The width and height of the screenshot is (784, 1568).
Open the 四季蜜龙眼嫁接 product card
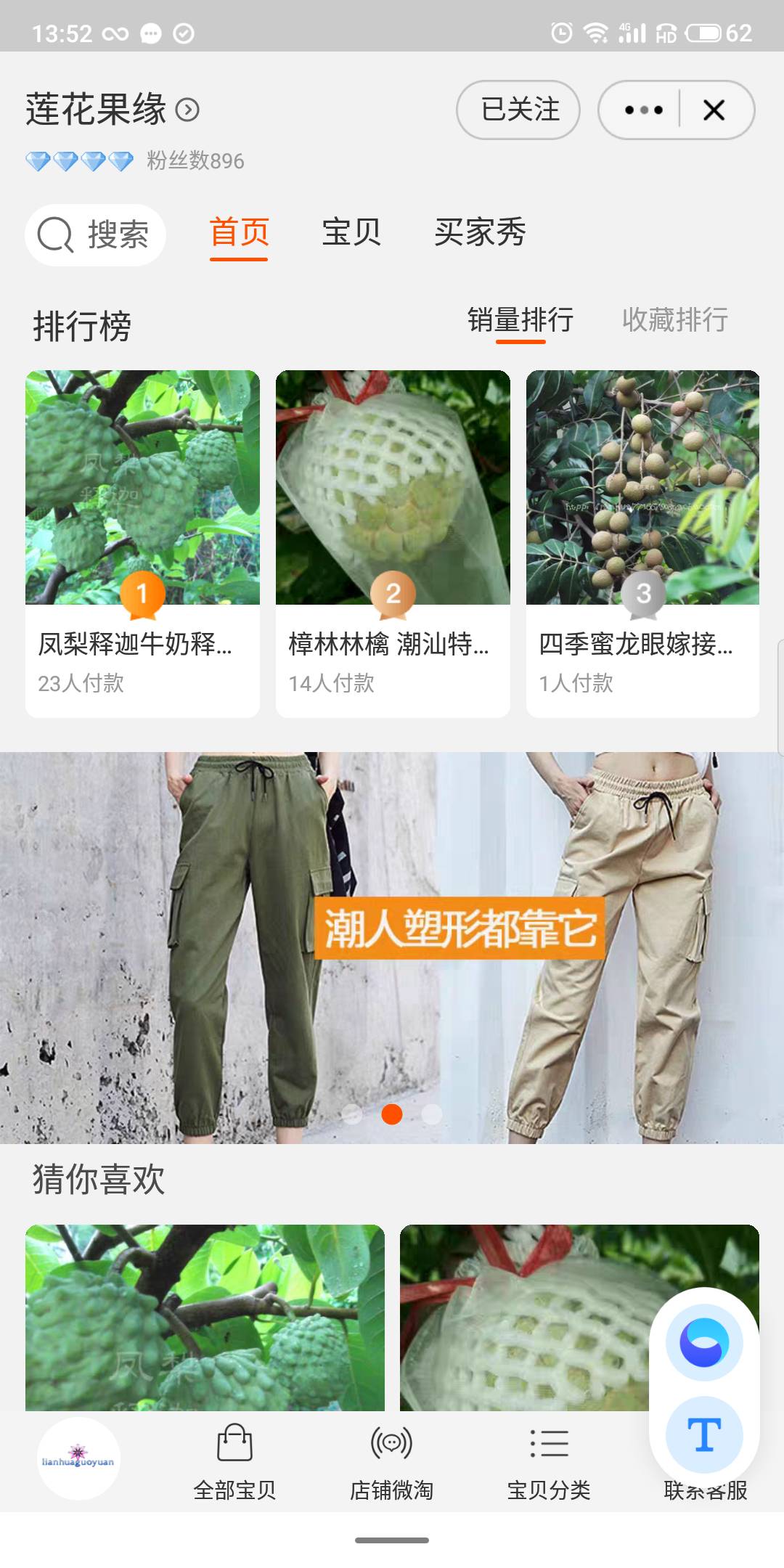coord(642,544)
